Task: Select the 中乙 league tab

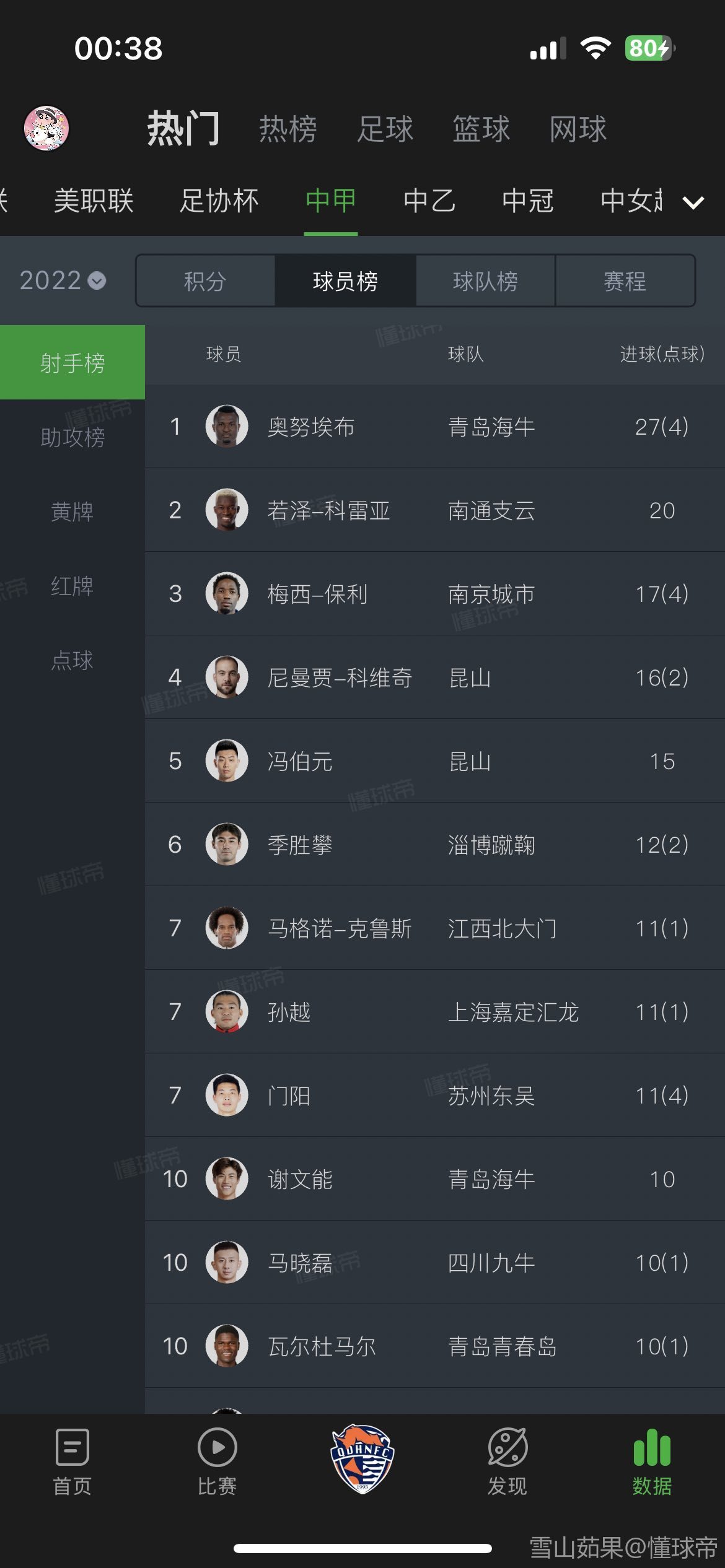Action: point(429,201)
